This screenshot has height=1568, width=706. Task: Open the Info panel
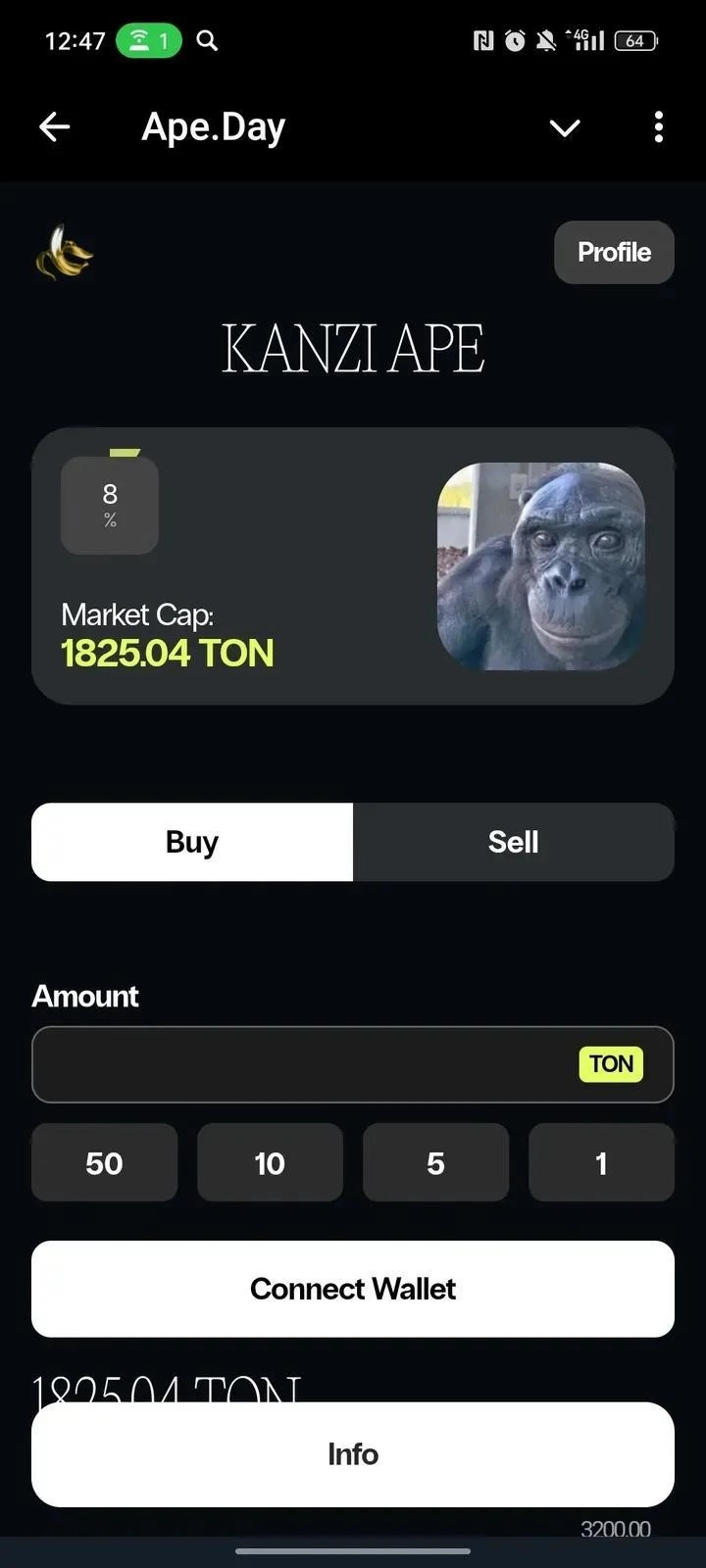click(353, 1454)
